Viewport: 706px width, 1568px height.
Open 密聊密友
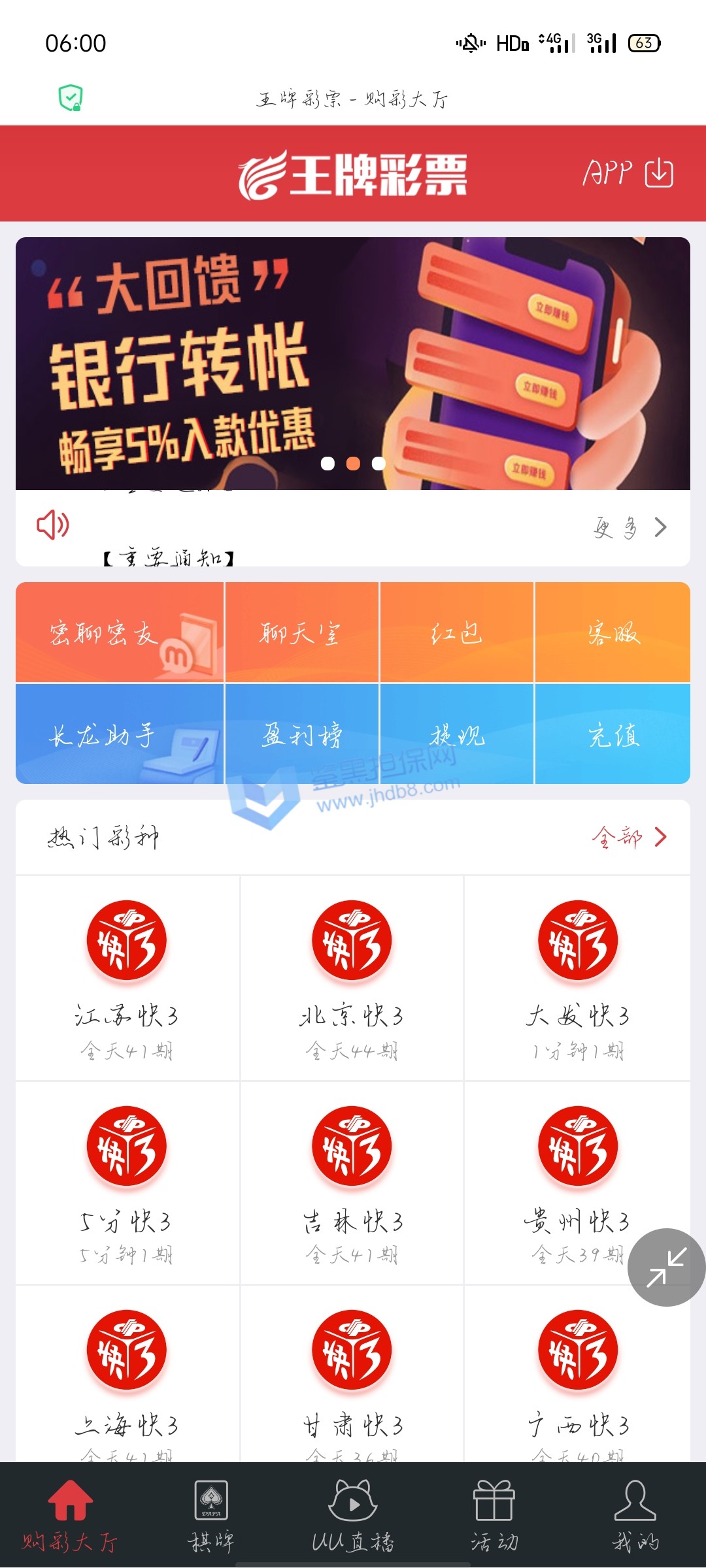click(120, 632)
